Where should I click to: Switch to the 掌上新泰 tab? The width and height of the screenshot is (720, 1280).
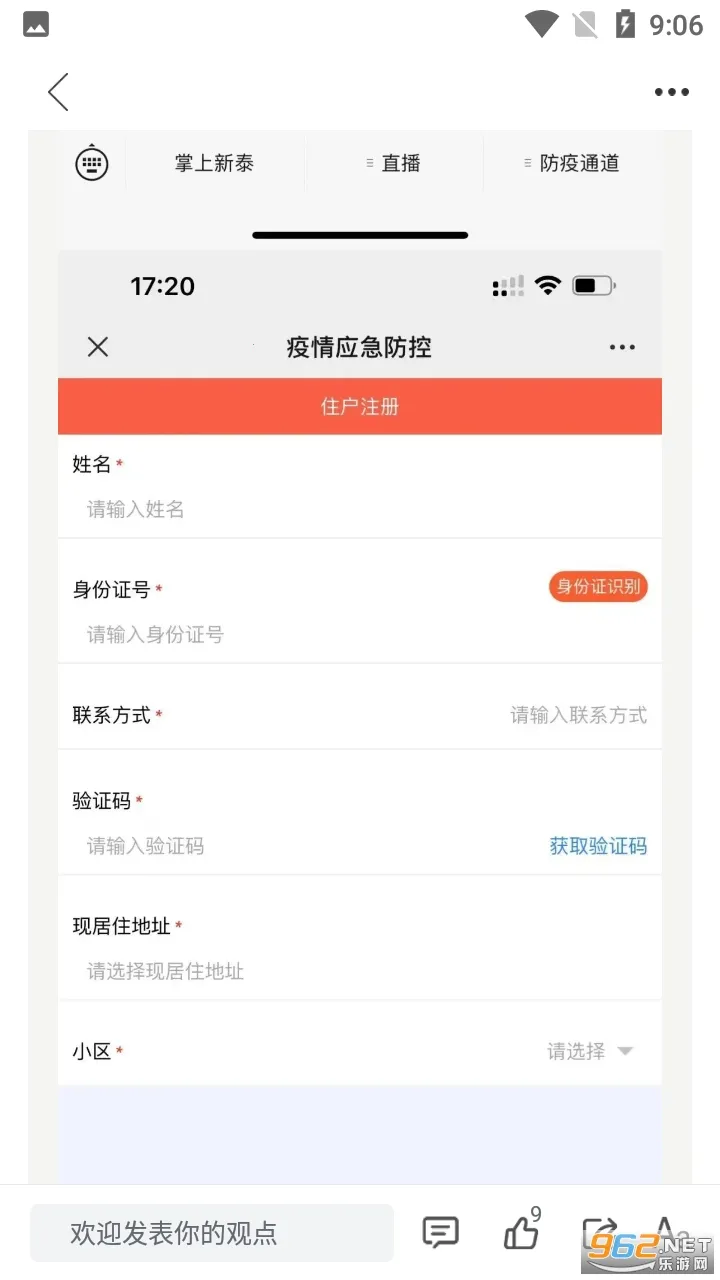[x=214, y=163]
